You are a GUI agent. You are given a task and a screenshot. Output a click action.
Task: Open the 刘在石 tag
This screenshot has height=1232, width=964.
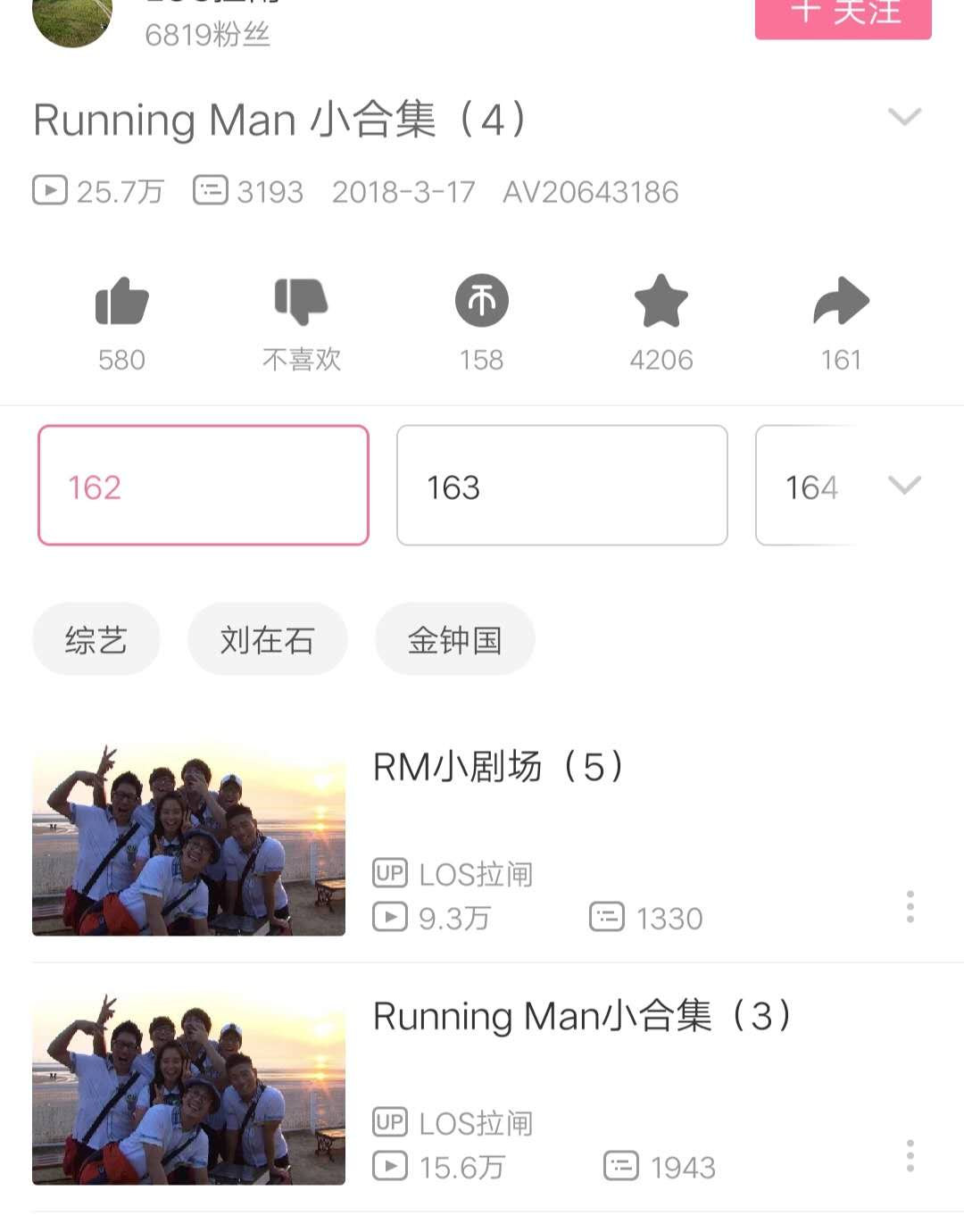point(267,639)
